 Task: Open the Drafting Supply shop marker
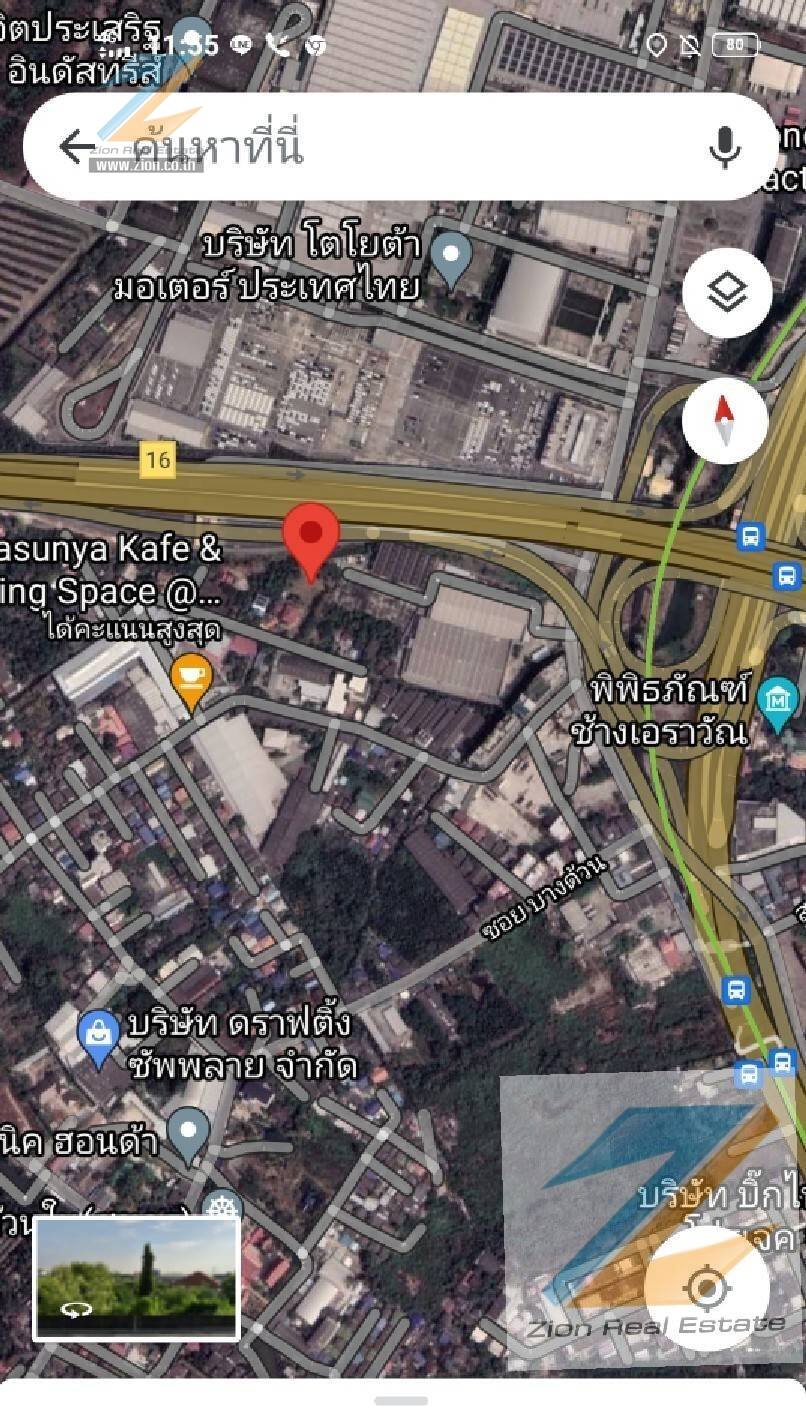98,1037
